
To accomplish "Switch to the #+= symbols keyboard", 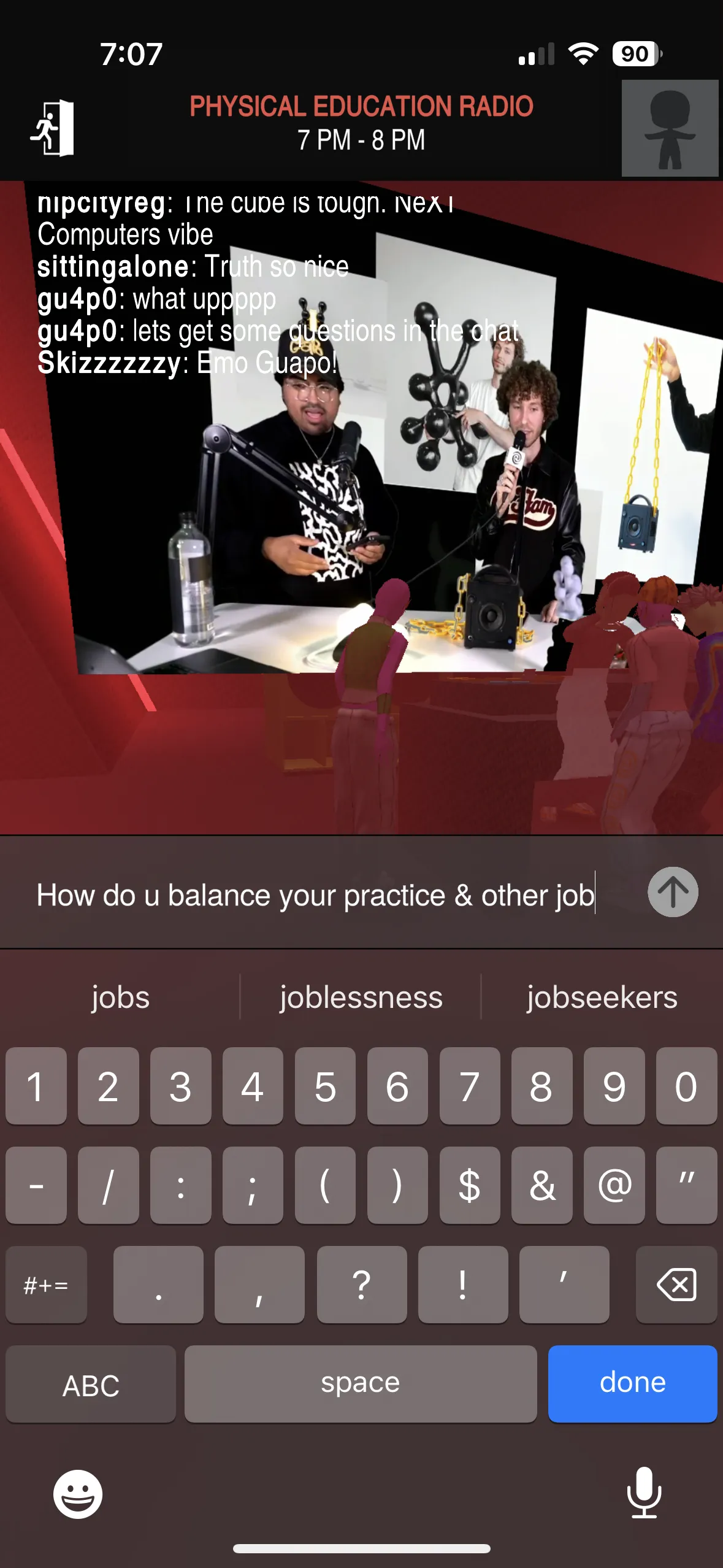I will pyautogui.click(x=46, y=1284).
